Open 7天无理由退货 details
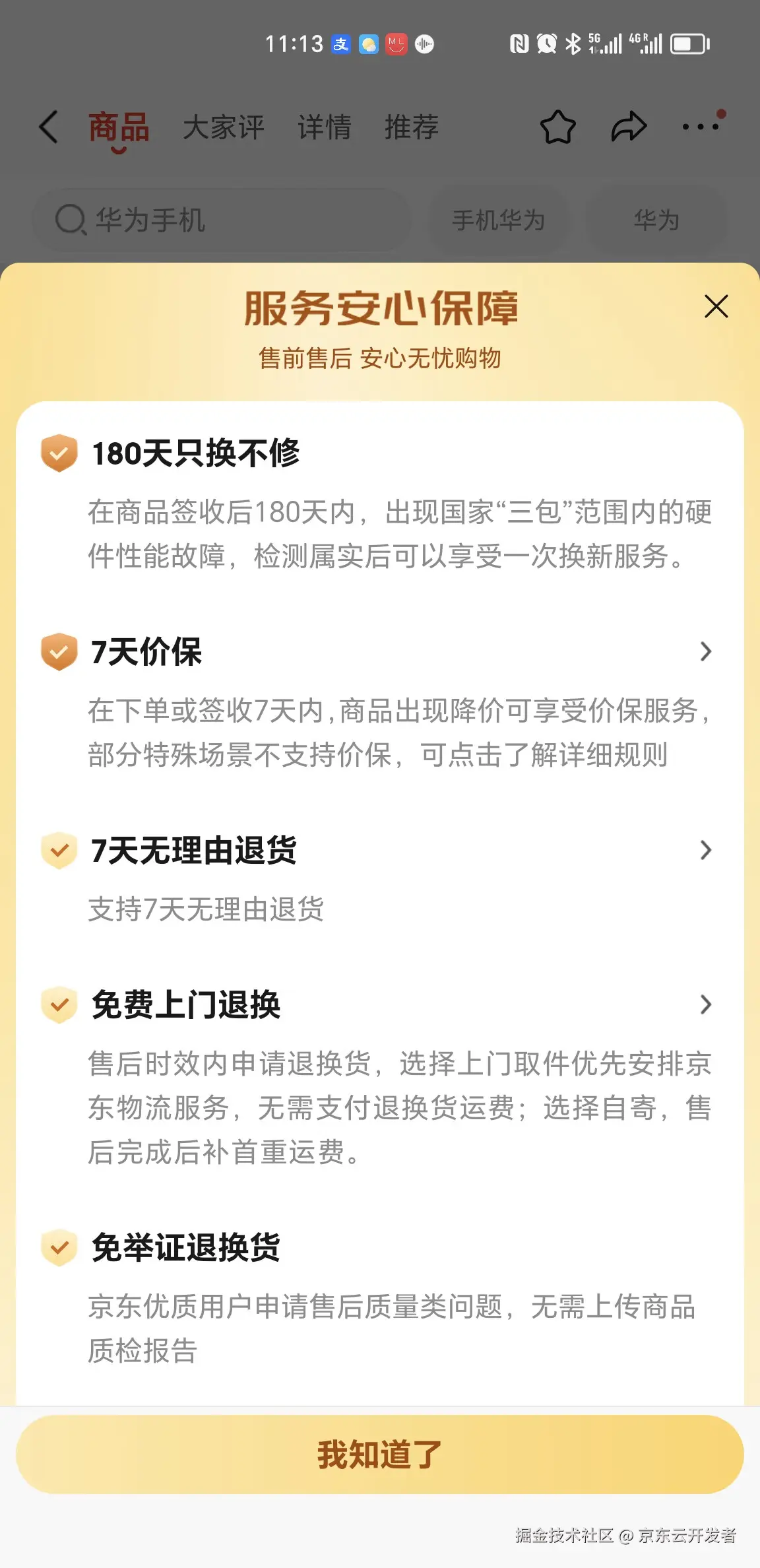The height and width of the screenshot is (1568, 760). 705,850
